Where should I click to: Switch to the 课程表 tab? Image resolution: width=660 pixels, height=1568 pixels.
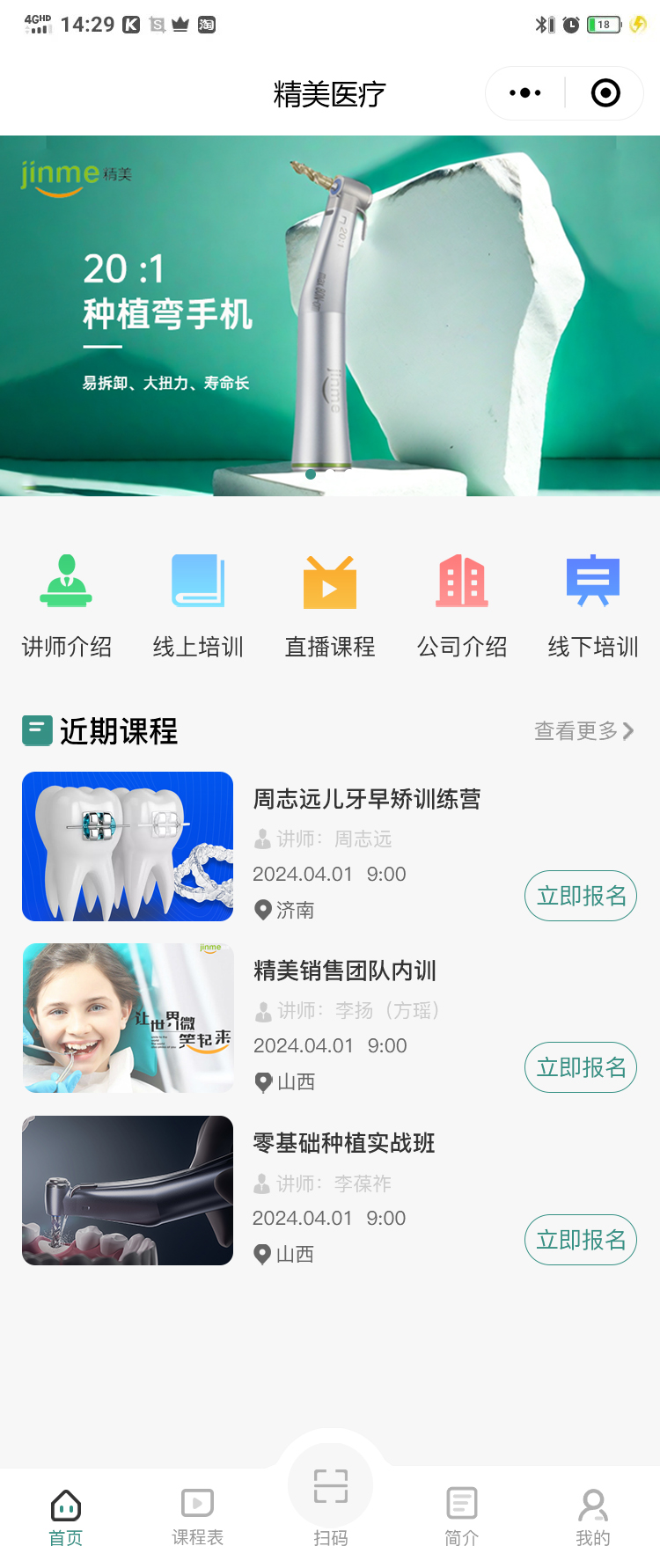198,1516
